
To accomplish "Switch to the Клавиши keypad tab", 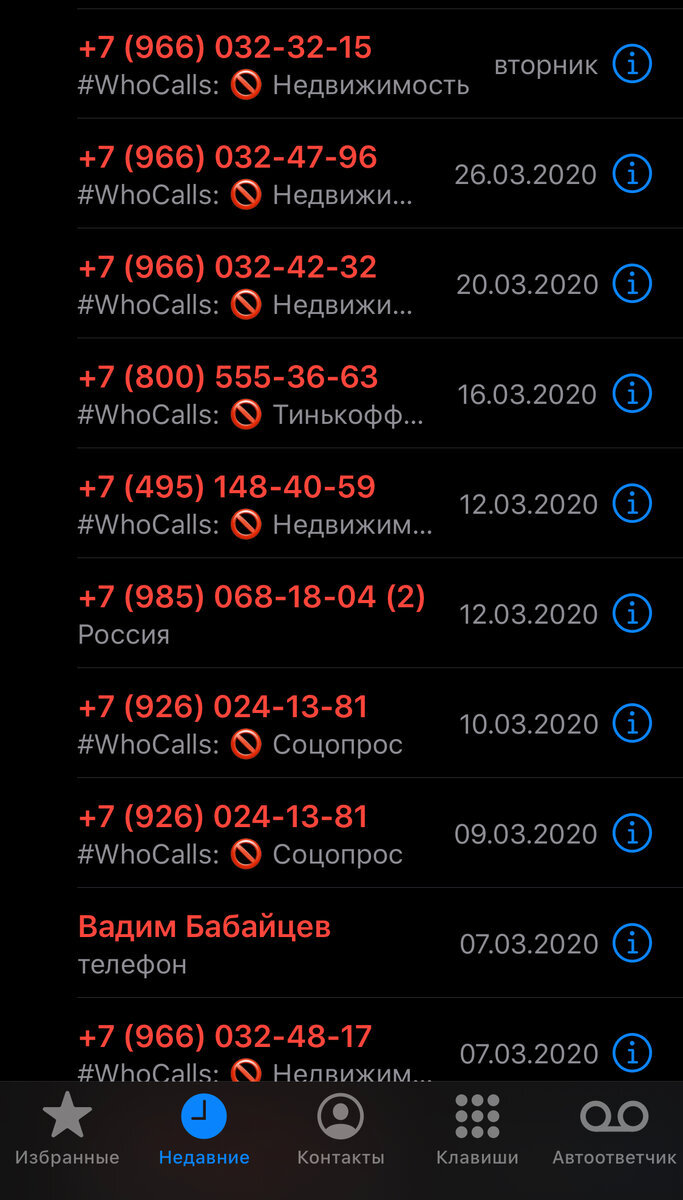I will tap(477, 1130).
